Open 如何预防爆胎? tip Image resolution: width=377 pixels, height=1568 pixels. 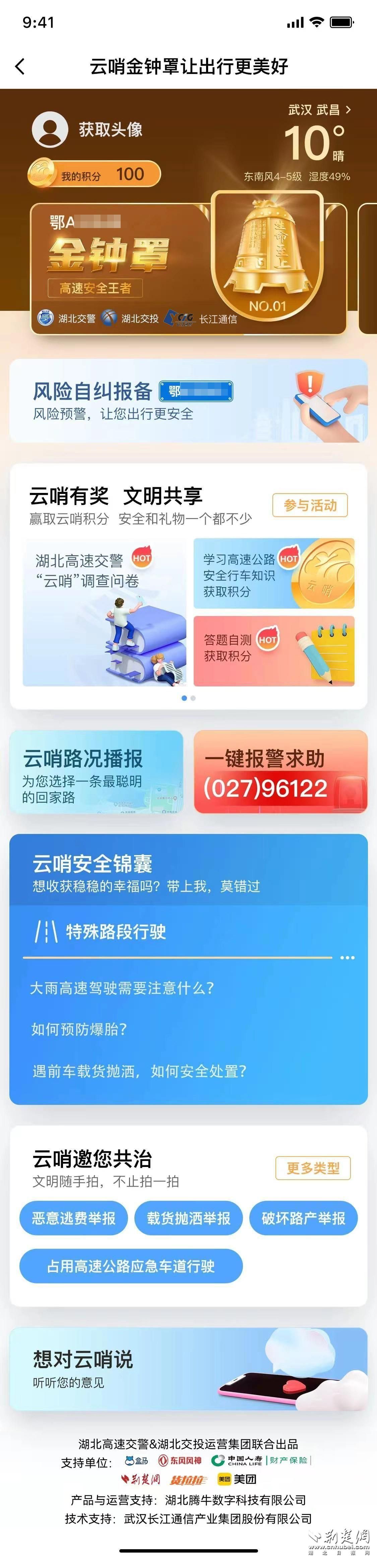(x=80, y=1029)
